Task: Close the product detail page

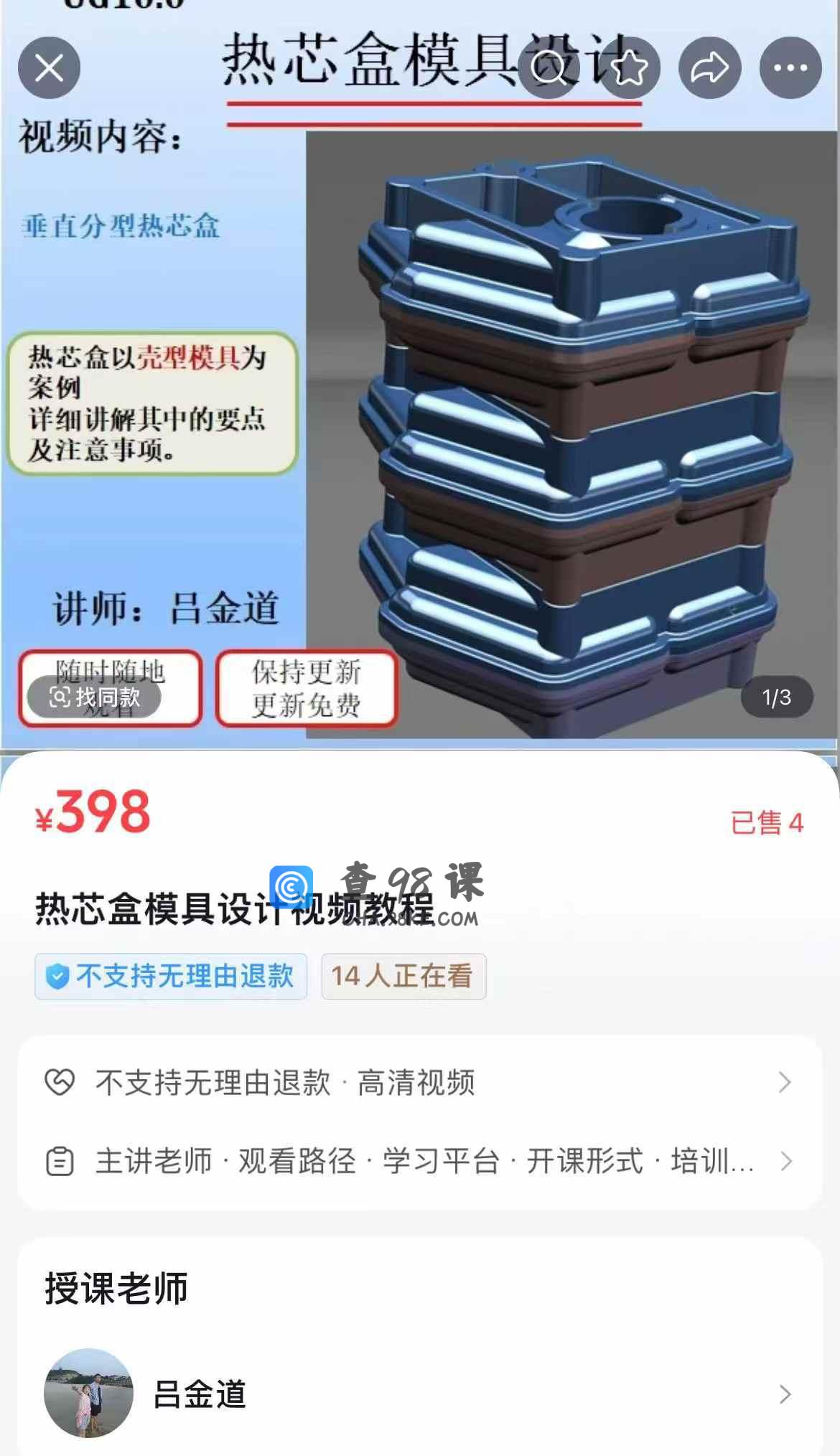Action: coord(49,68)
